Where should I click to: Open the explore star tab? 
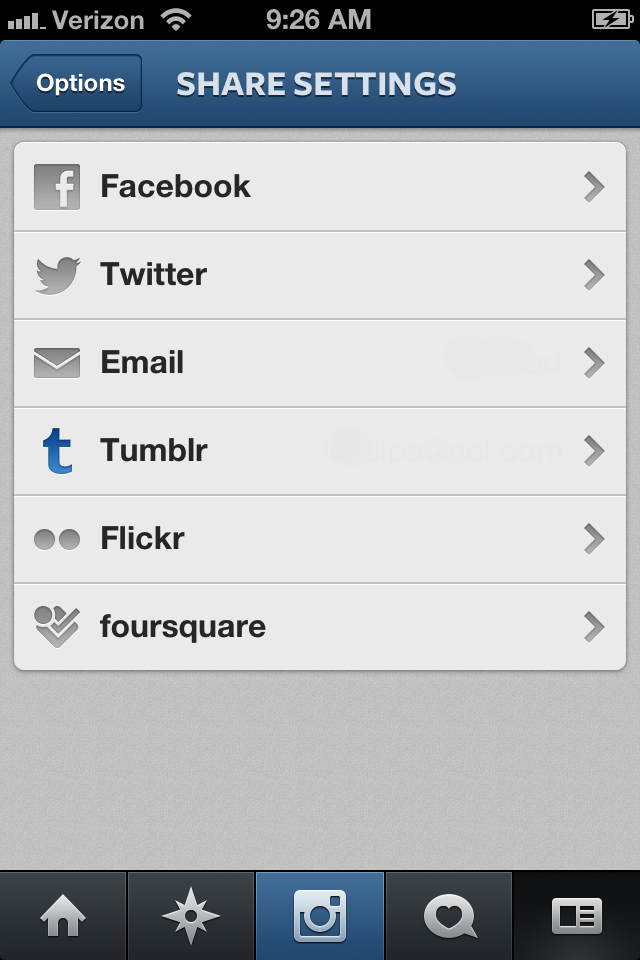(x=191, y=916)
